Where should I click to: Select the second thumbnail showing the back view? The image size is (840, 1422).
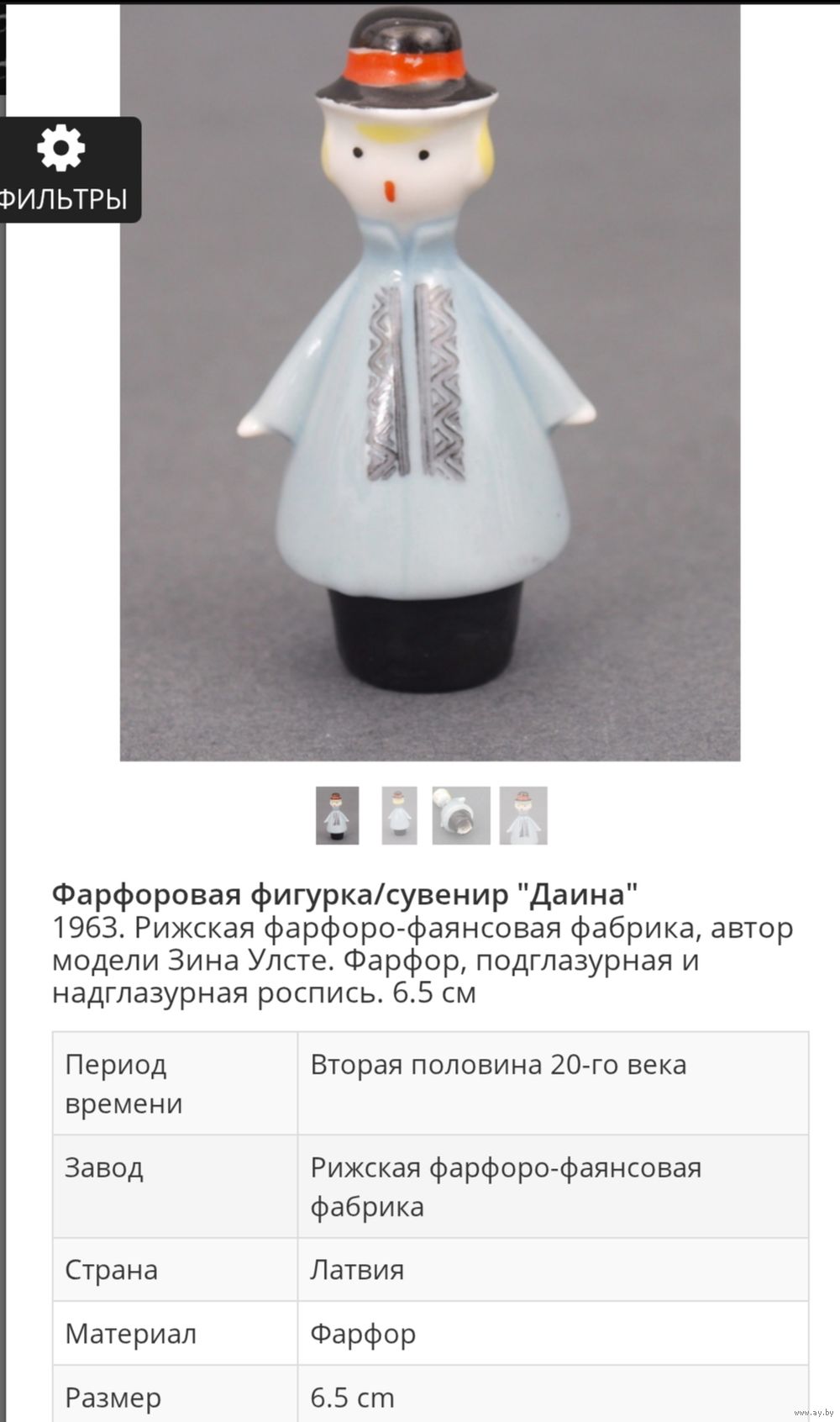coord(399,815)
